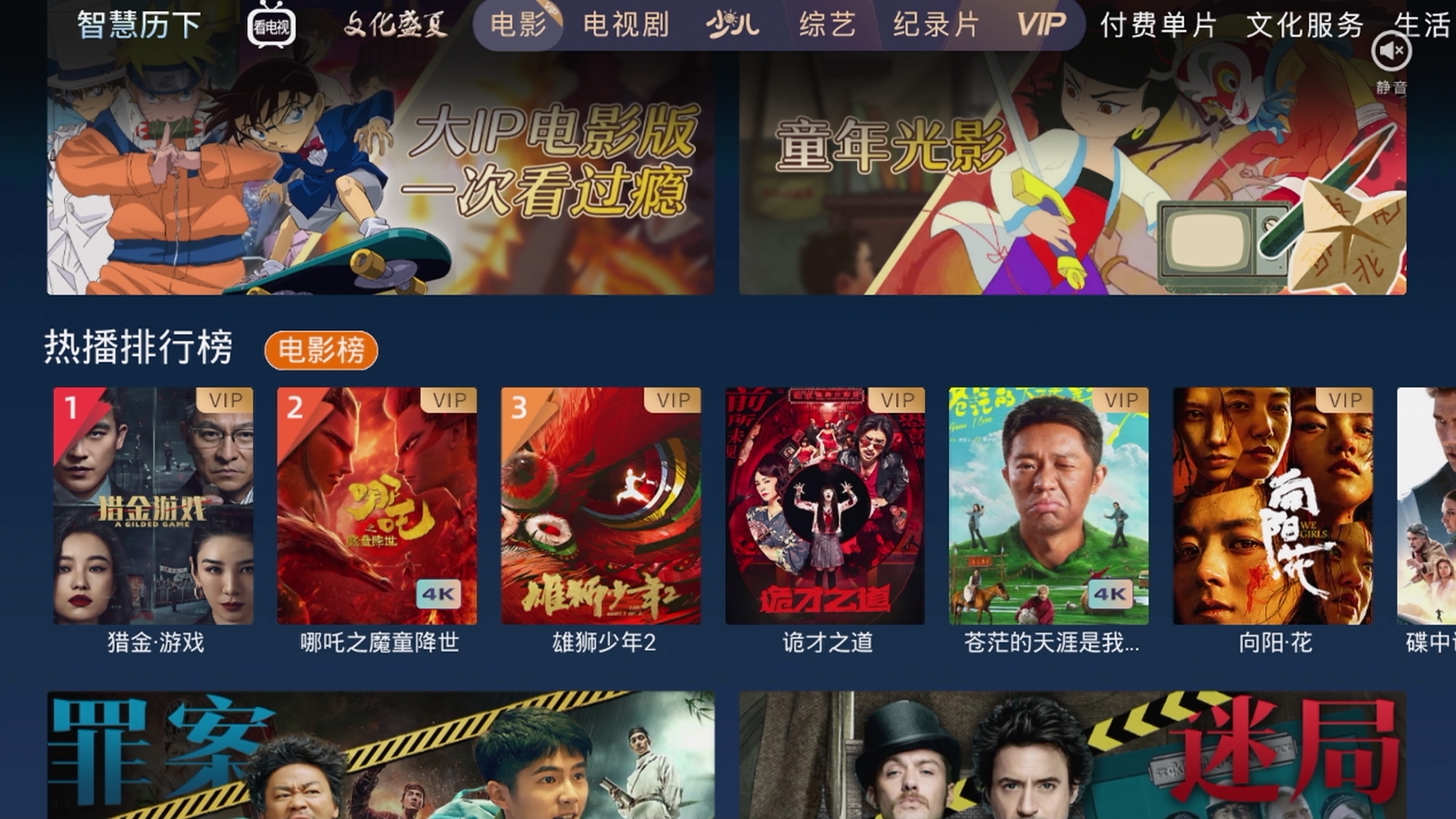The image size is (1456, 819).
Task: Switch to the 纪录片 tab
Action: coord(937,25)
